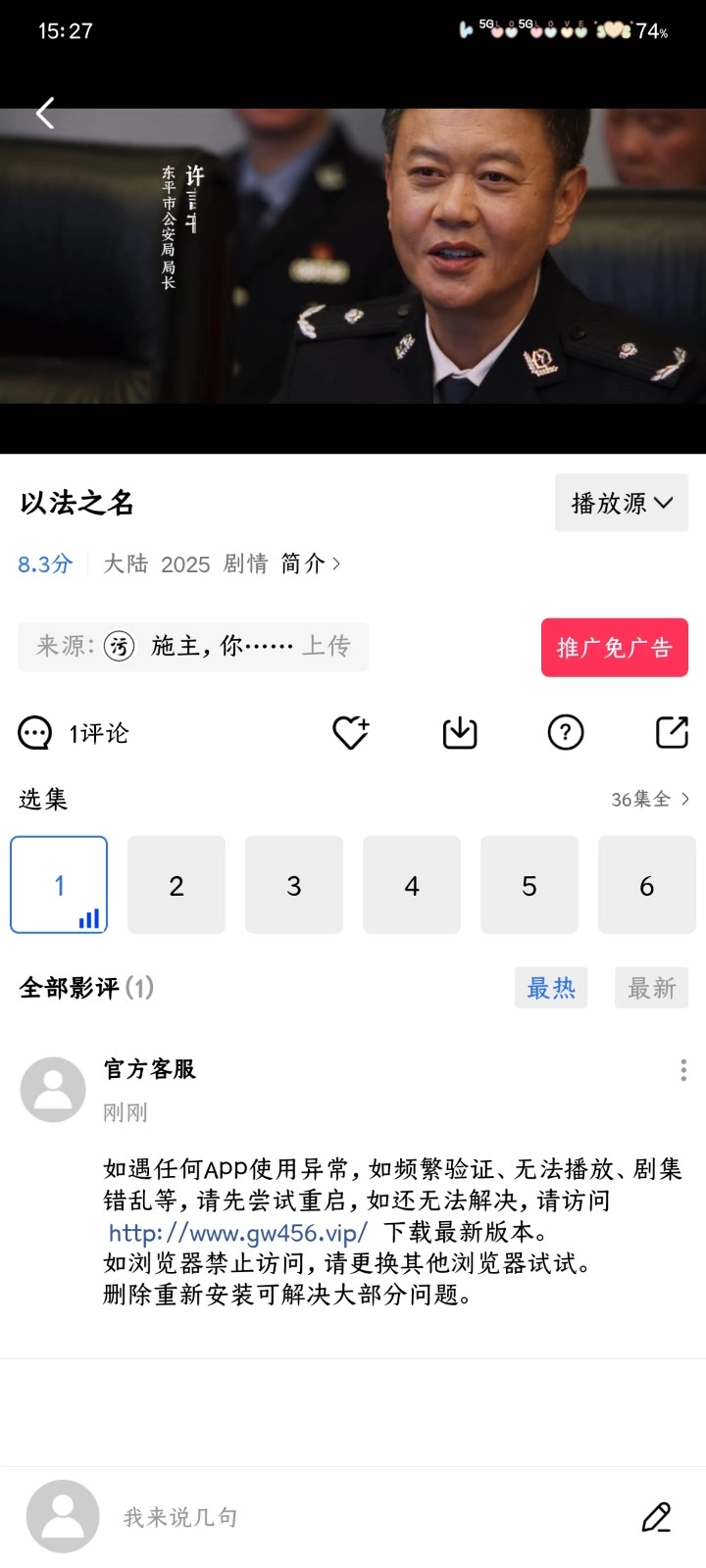Tap the download icon to save the episode
706x1568 pixels.
[459, 732]
